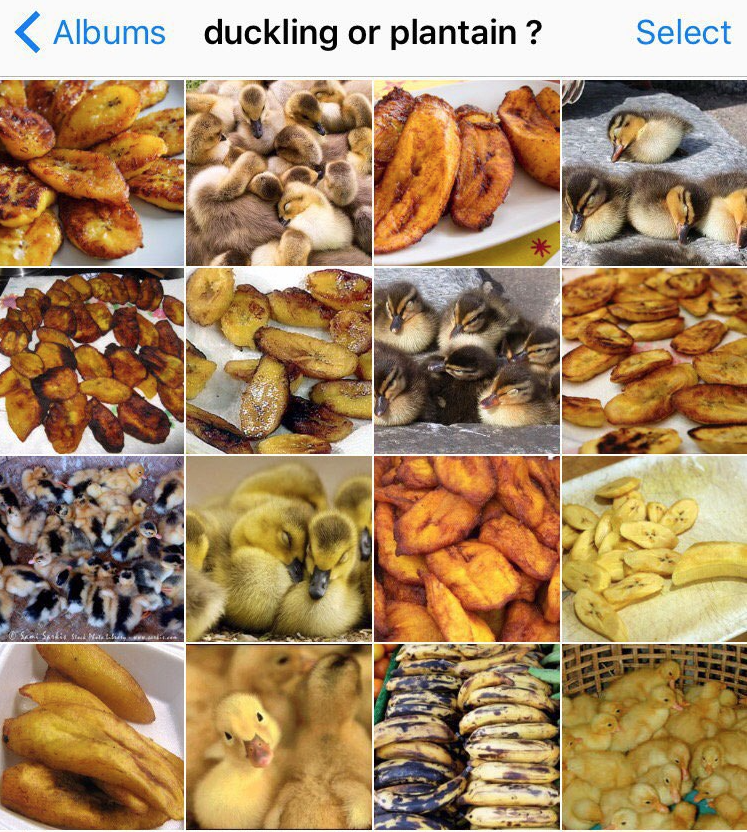View whole fried plantains in white bowl
Viewport: 747px width, 832px height.
click(92, 737)
